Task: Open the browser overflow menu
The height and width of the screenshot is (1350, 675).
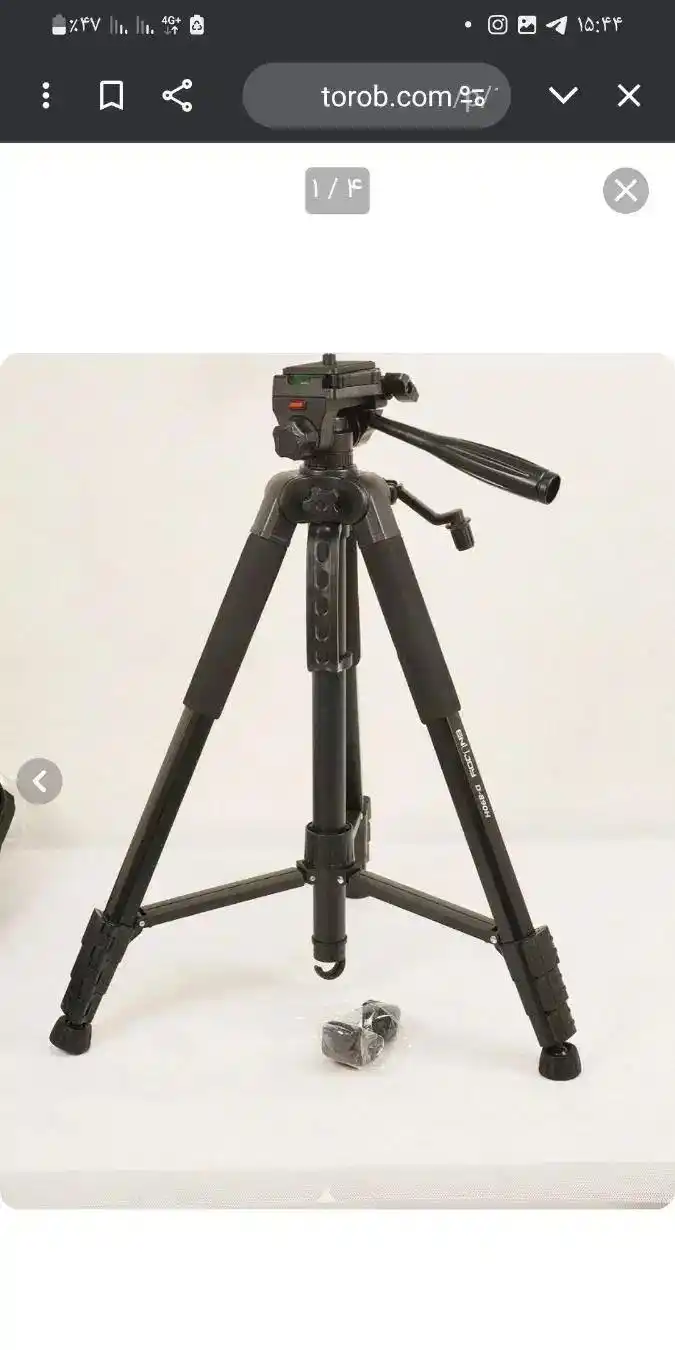Action: (46, 96)
